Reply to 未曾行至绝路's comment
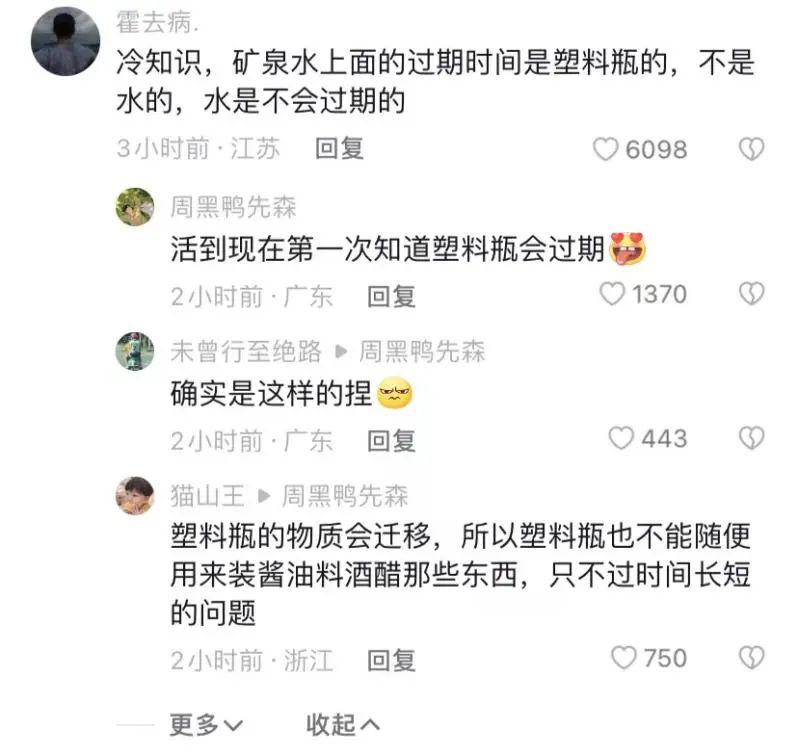Screen dimensions: 798x756 pyautogui.click(x=391, y=440)
